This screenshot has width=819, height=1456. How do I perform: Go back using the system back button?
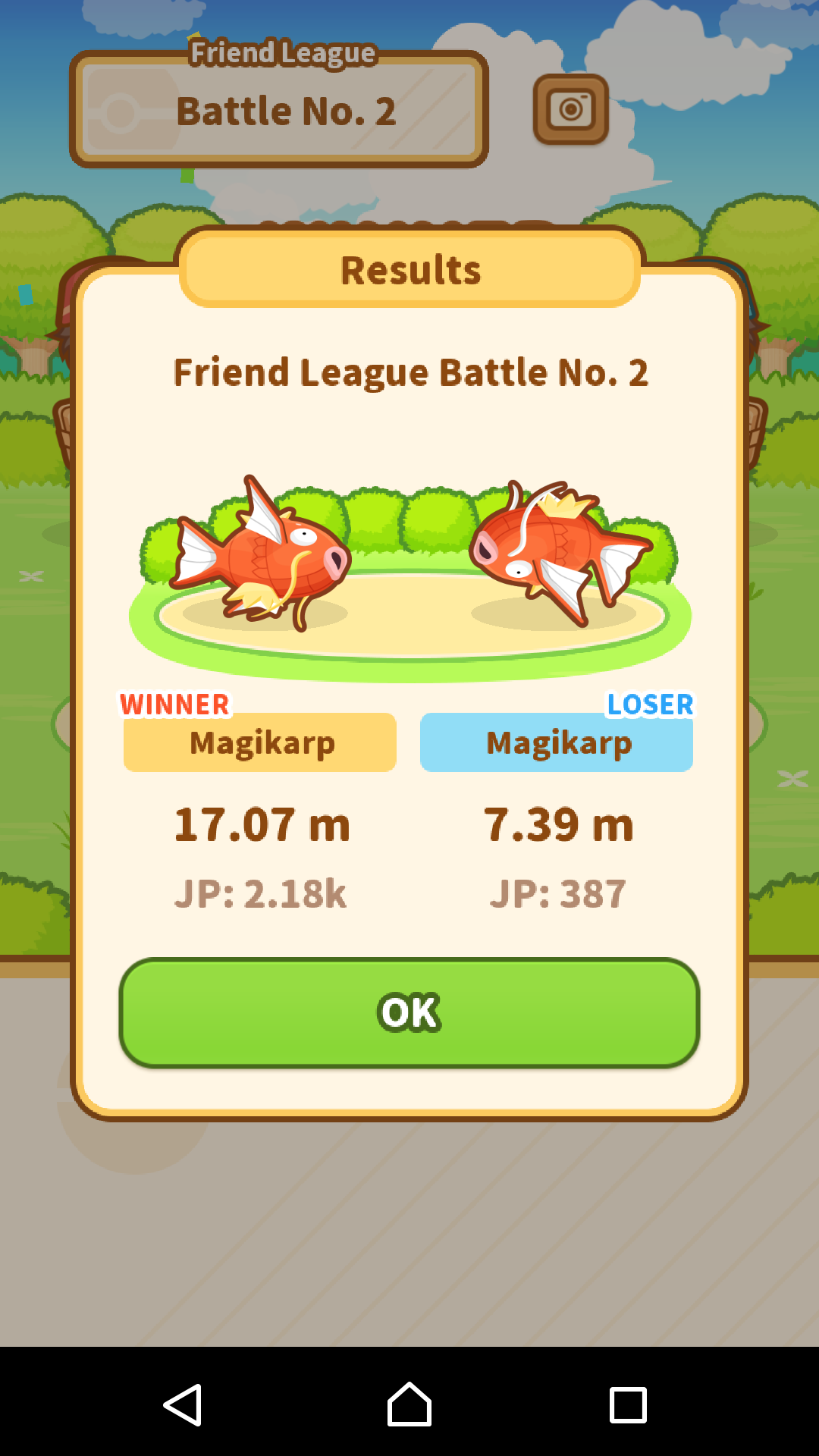coord(183,1404)
